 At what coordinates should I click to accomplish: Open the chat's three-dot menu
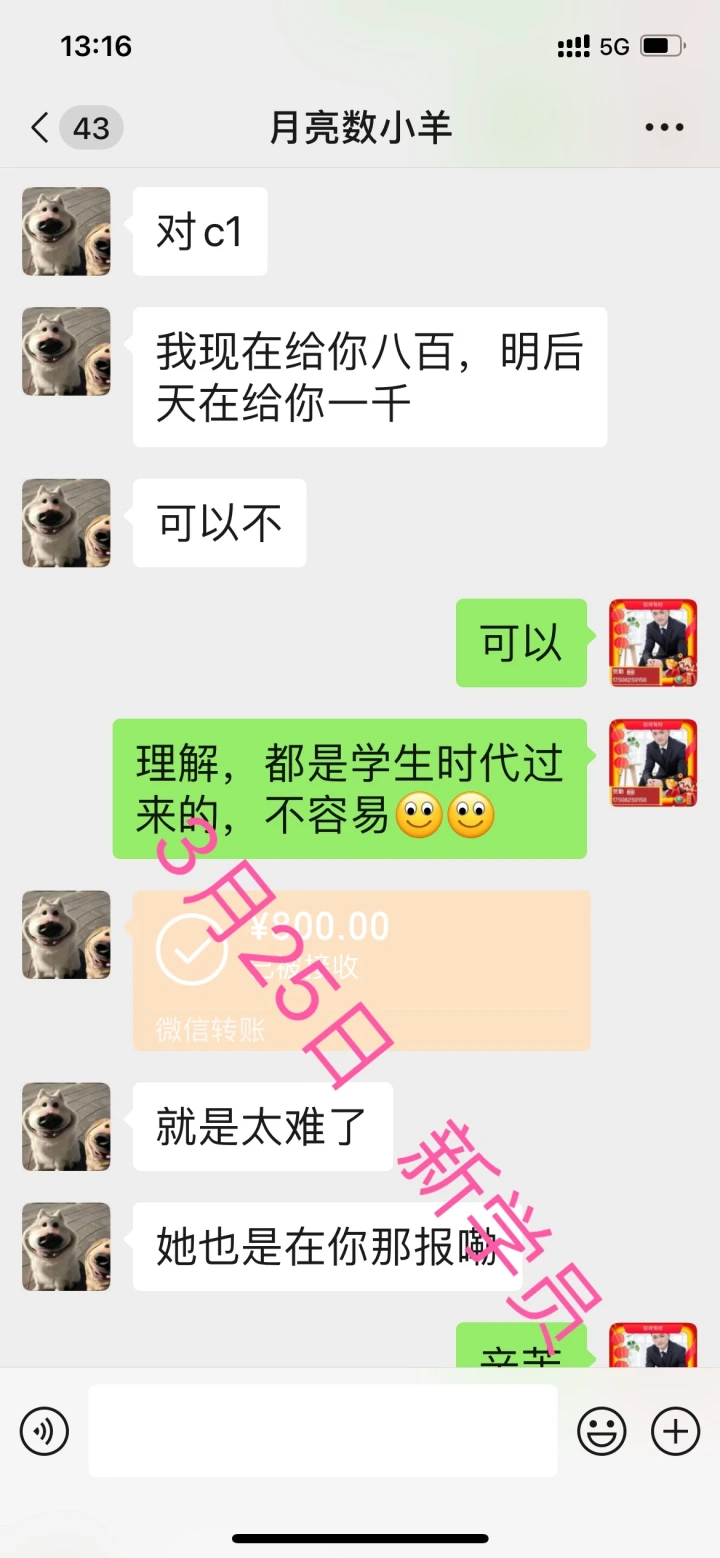664,128
